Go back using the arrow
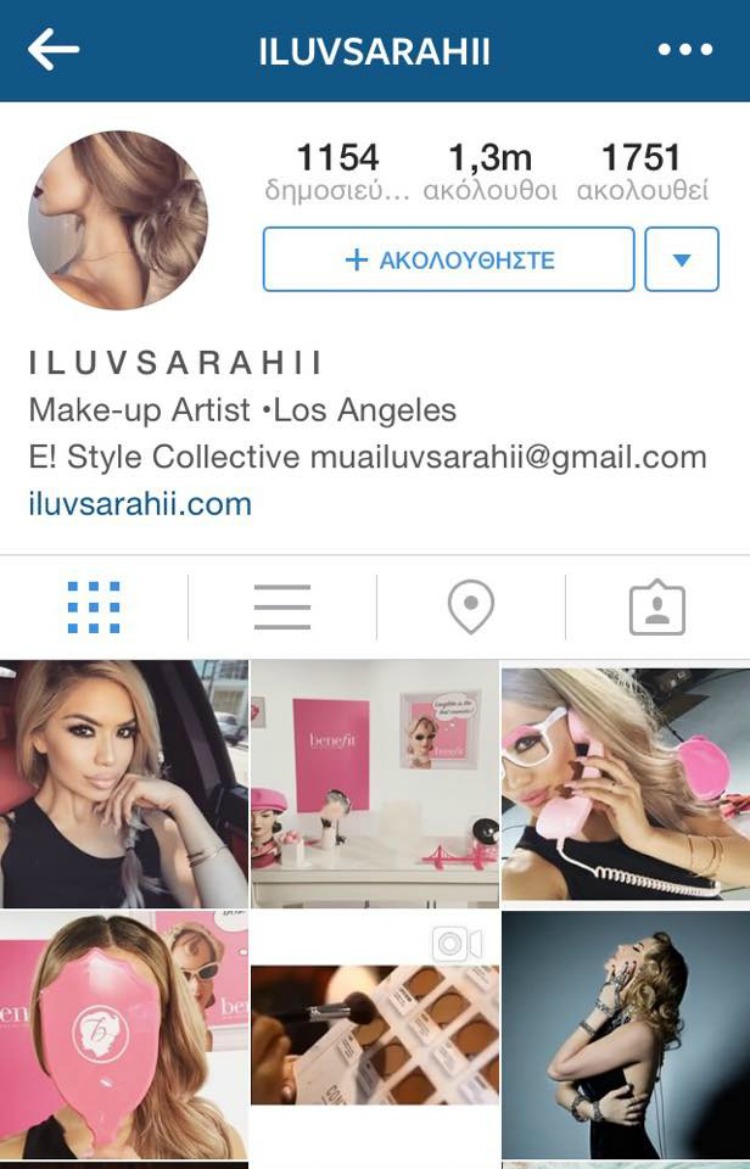750x1169 pixels. (53, 50)
